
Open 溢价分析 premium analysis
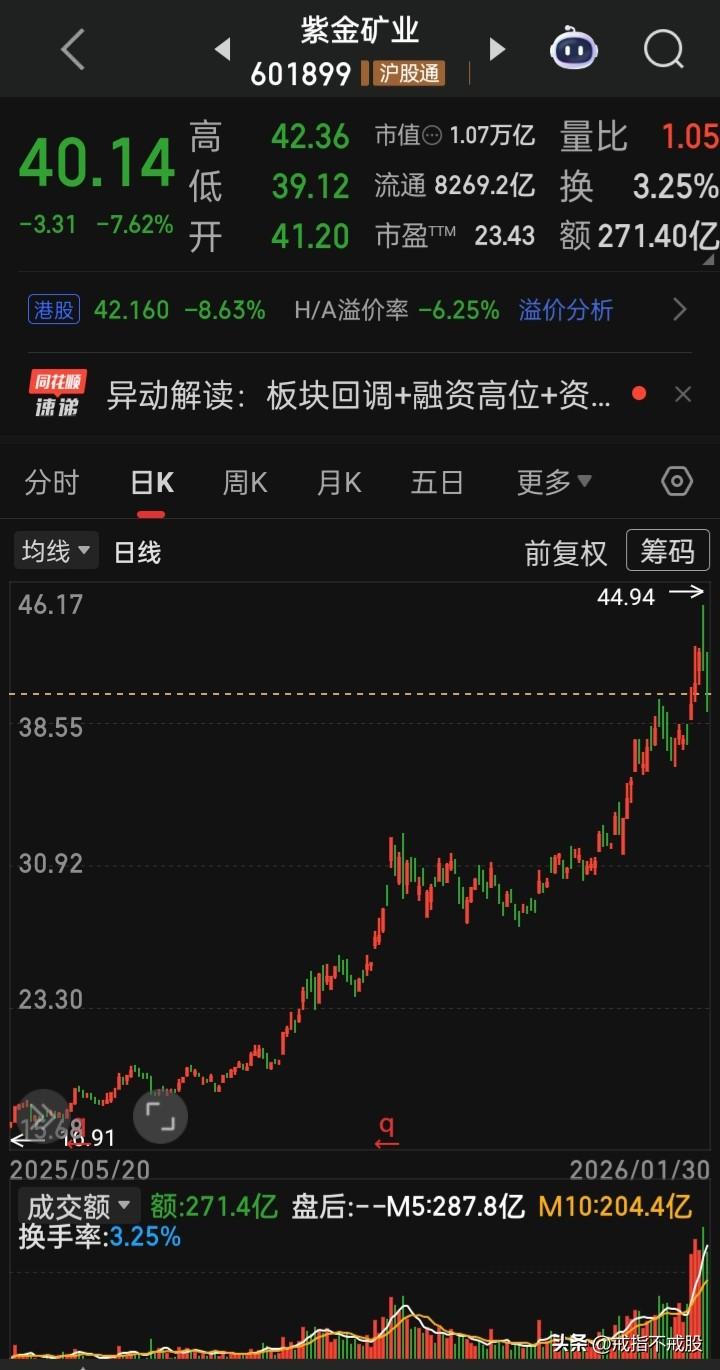click(x=566, y=310)
